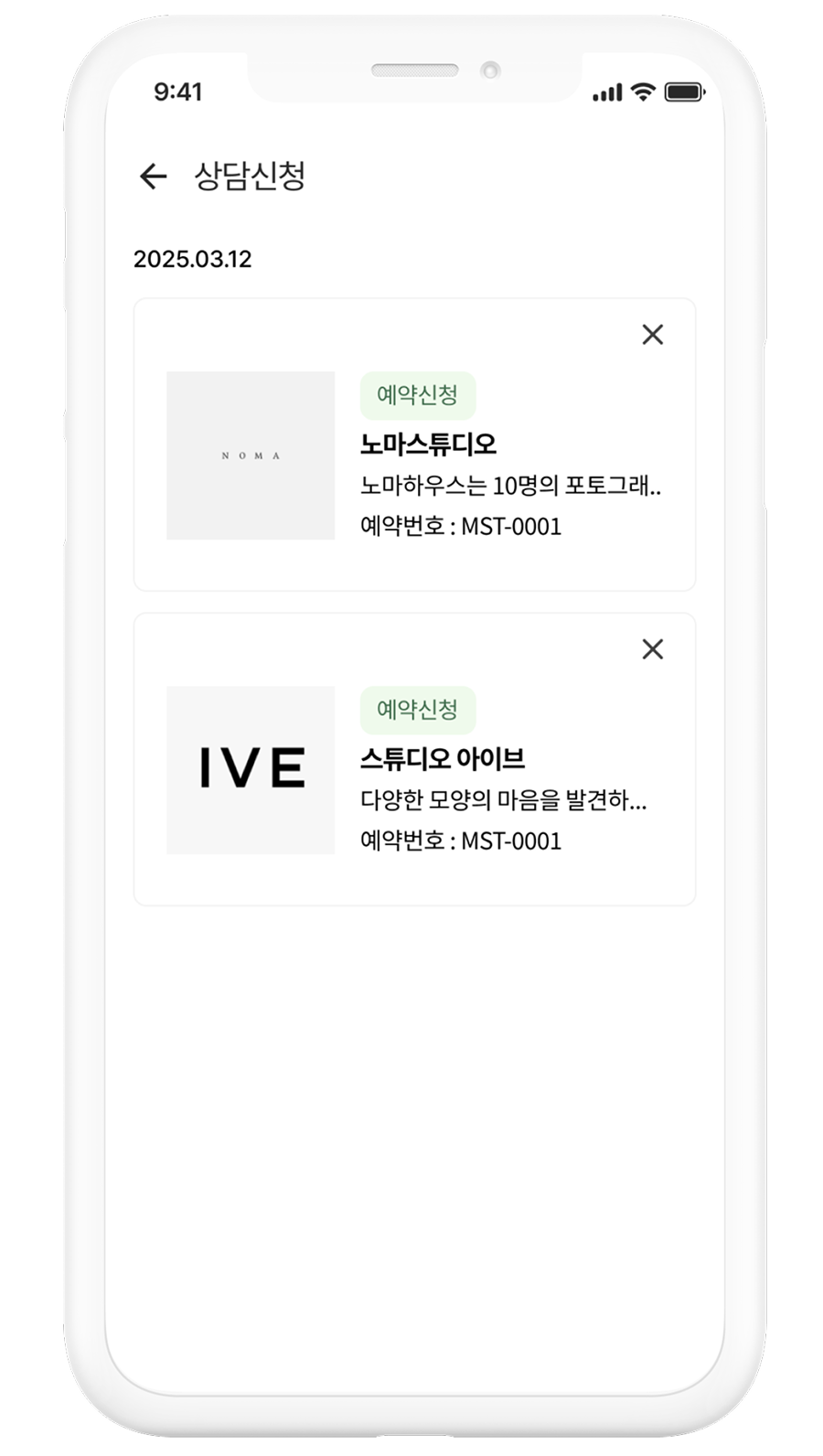Open the 스튜디오 아이브 reservation card
Viewport: 823px width, 1456px height.
click(x=442, y=759)
